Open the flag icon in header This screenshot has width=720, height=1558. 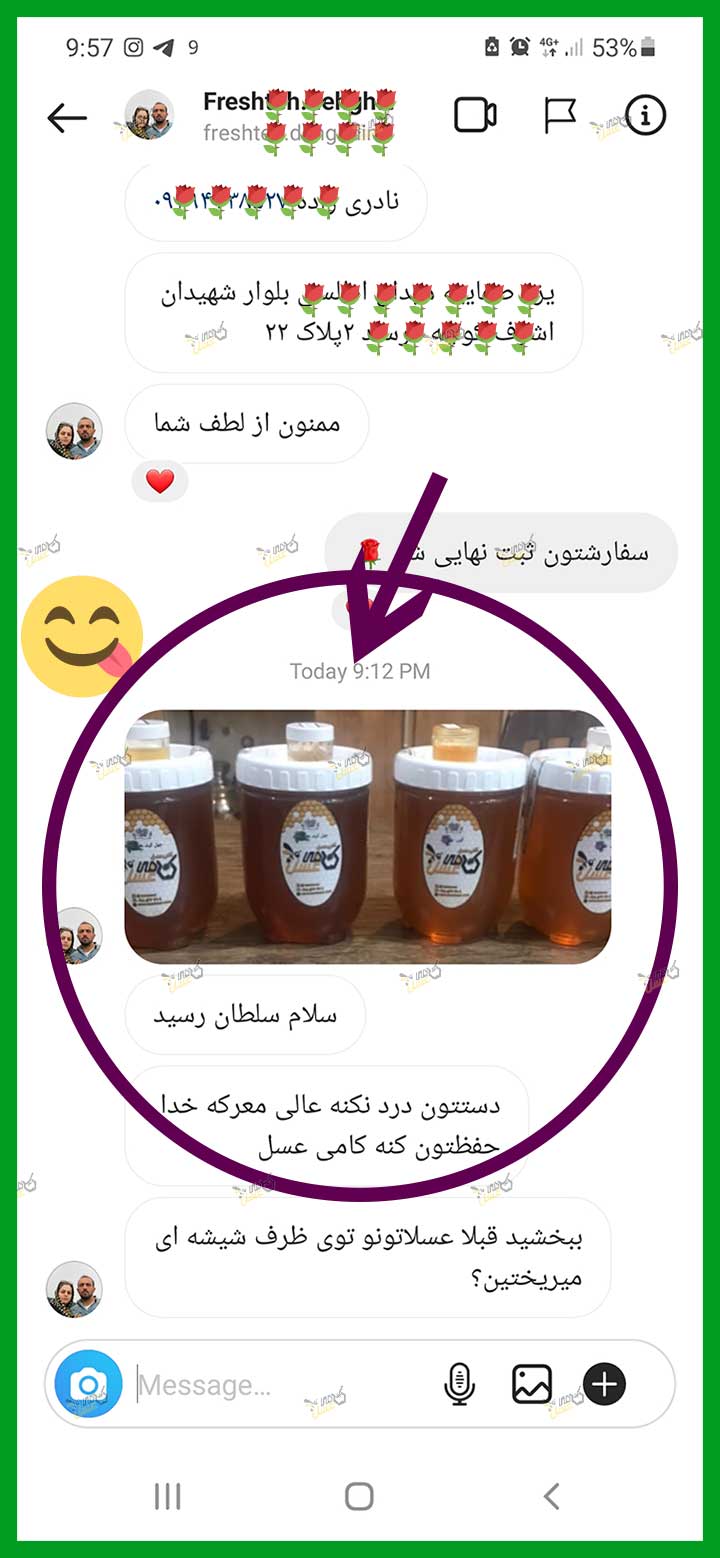(560, 116)
